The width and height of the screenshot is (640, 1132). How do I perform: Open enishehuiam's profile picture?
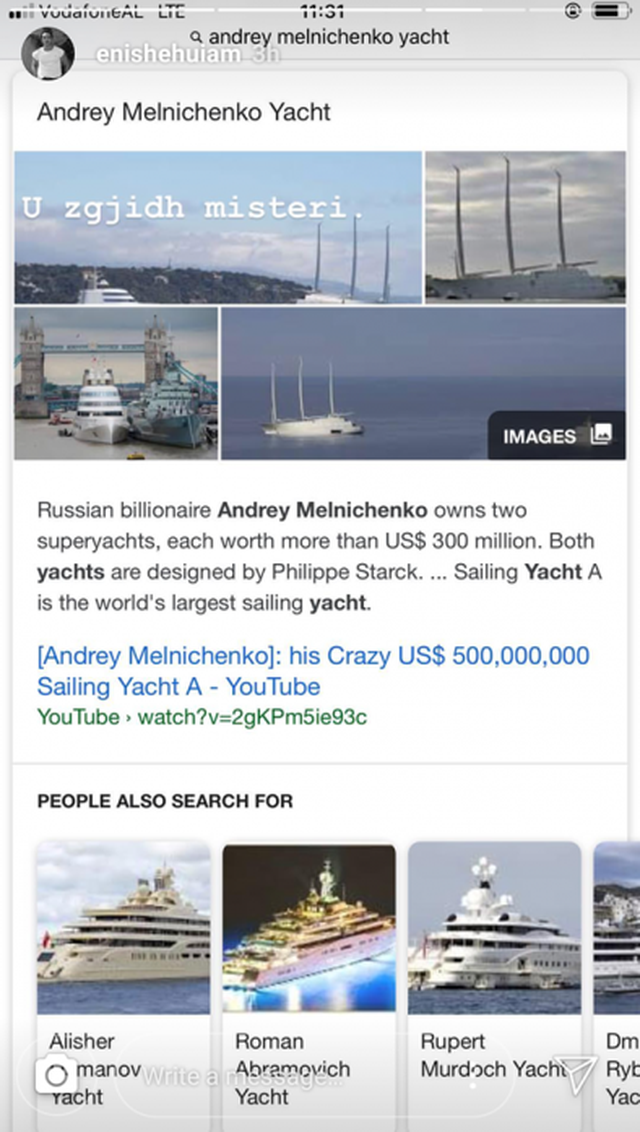(48, 53)
